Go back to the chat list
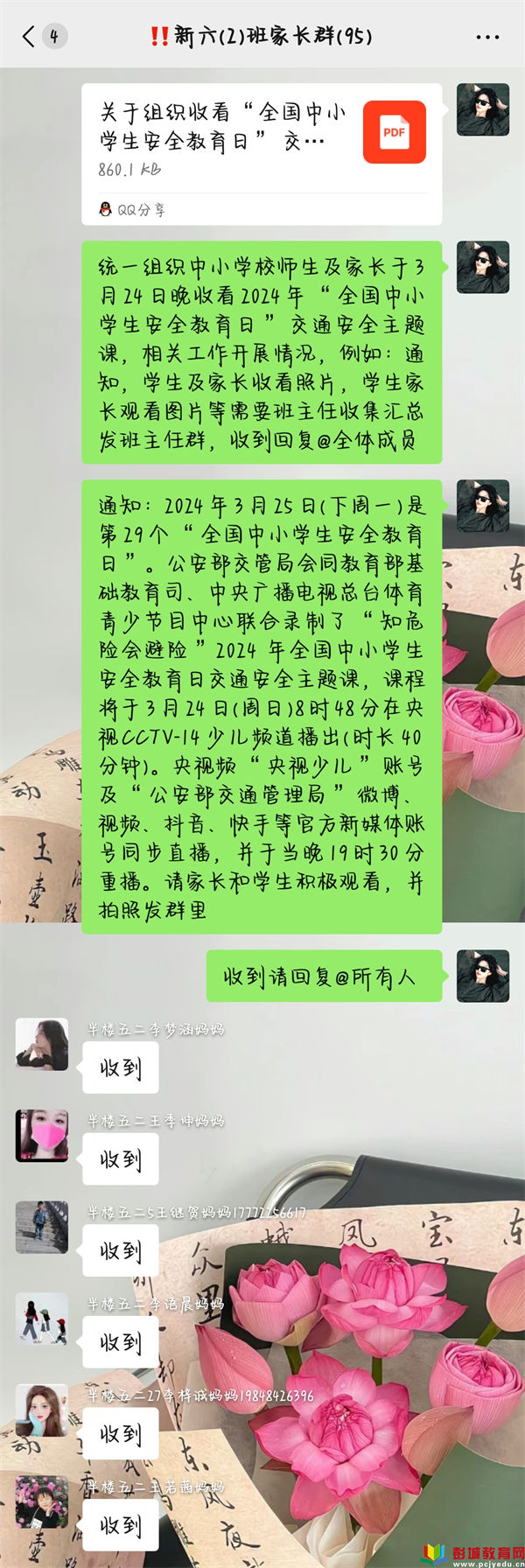The image size is (525, 1568). coord(31,36)
